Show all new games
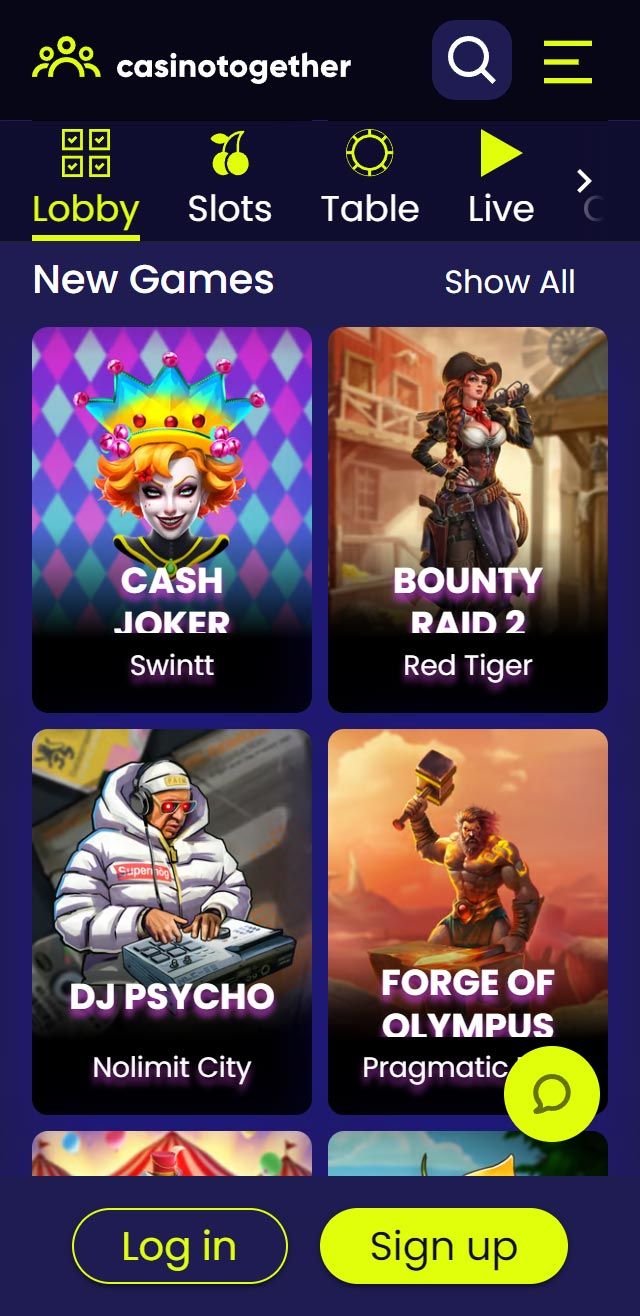Viewport: 640px width, 1316px height. (509, 282)
